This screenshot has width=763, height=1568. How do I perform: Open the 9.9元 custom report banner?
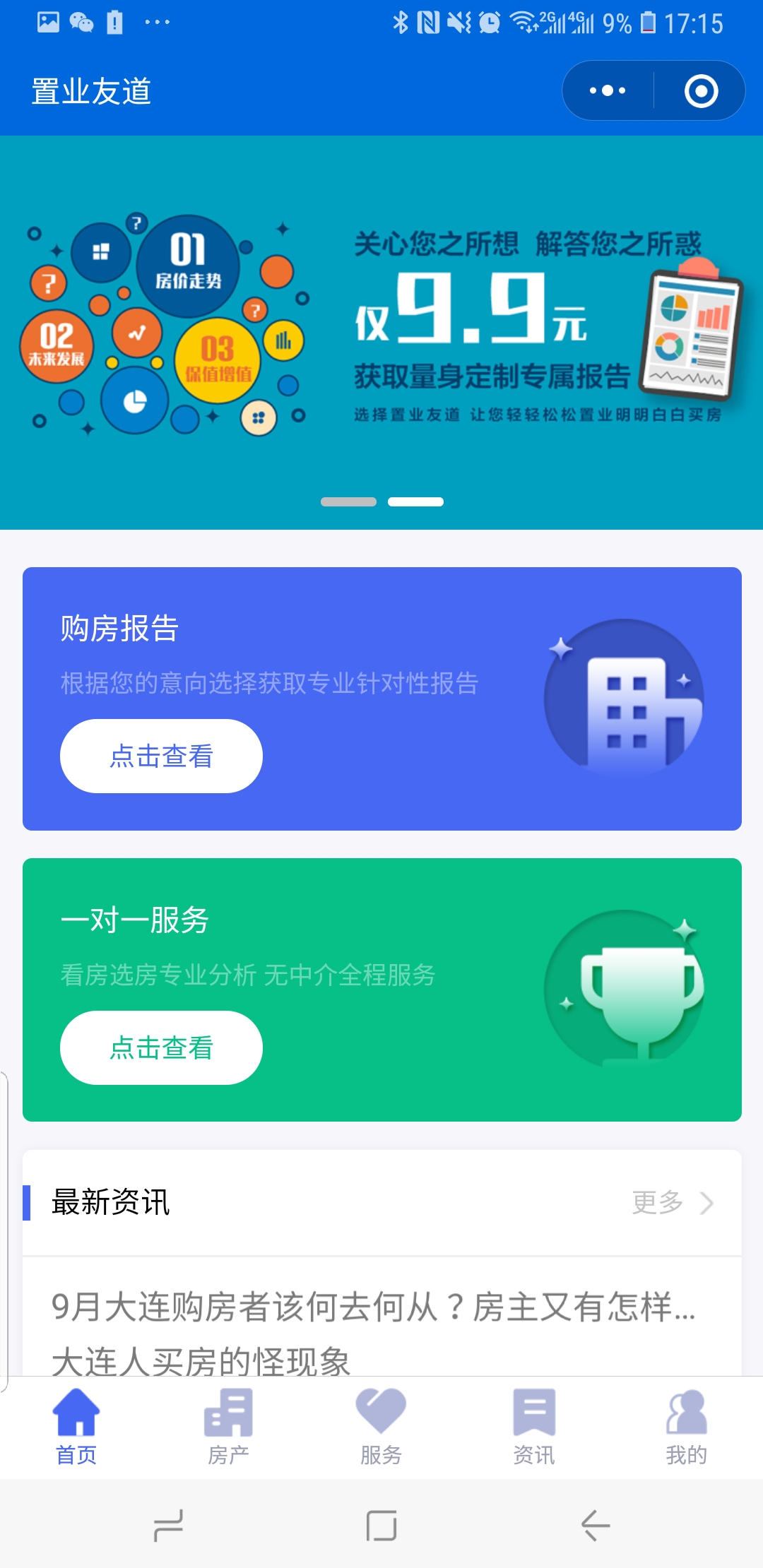click(381, 325)
